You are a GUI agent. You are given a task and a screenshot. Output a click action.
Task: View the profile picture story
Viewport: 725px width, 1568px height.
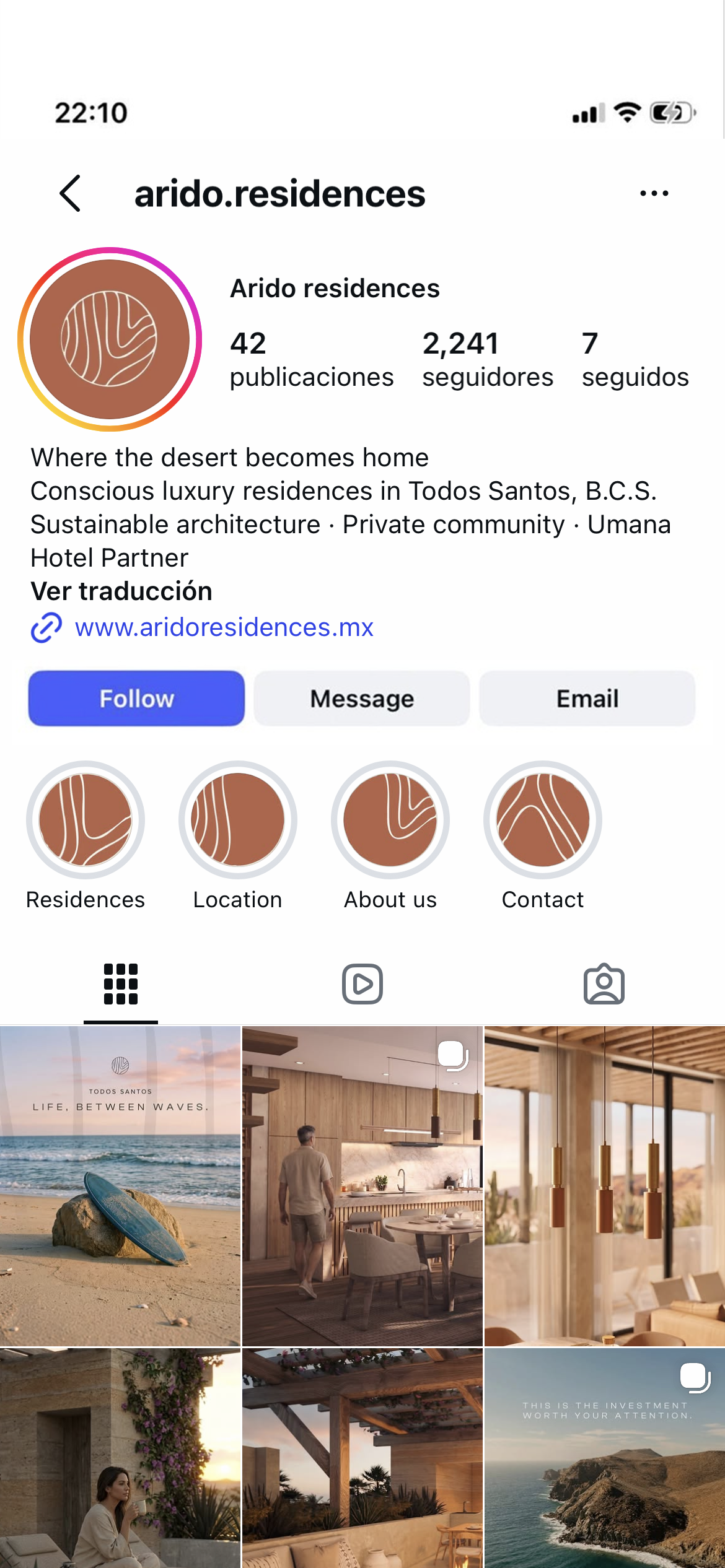tap(110, 339)
